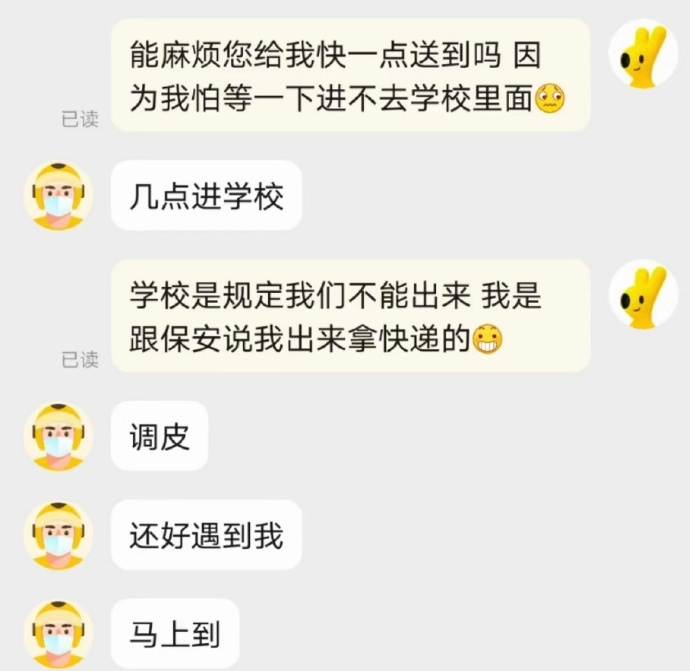
Task: Tap rider avatar beside 还好遇到我 message
Action: coord(58,535)
